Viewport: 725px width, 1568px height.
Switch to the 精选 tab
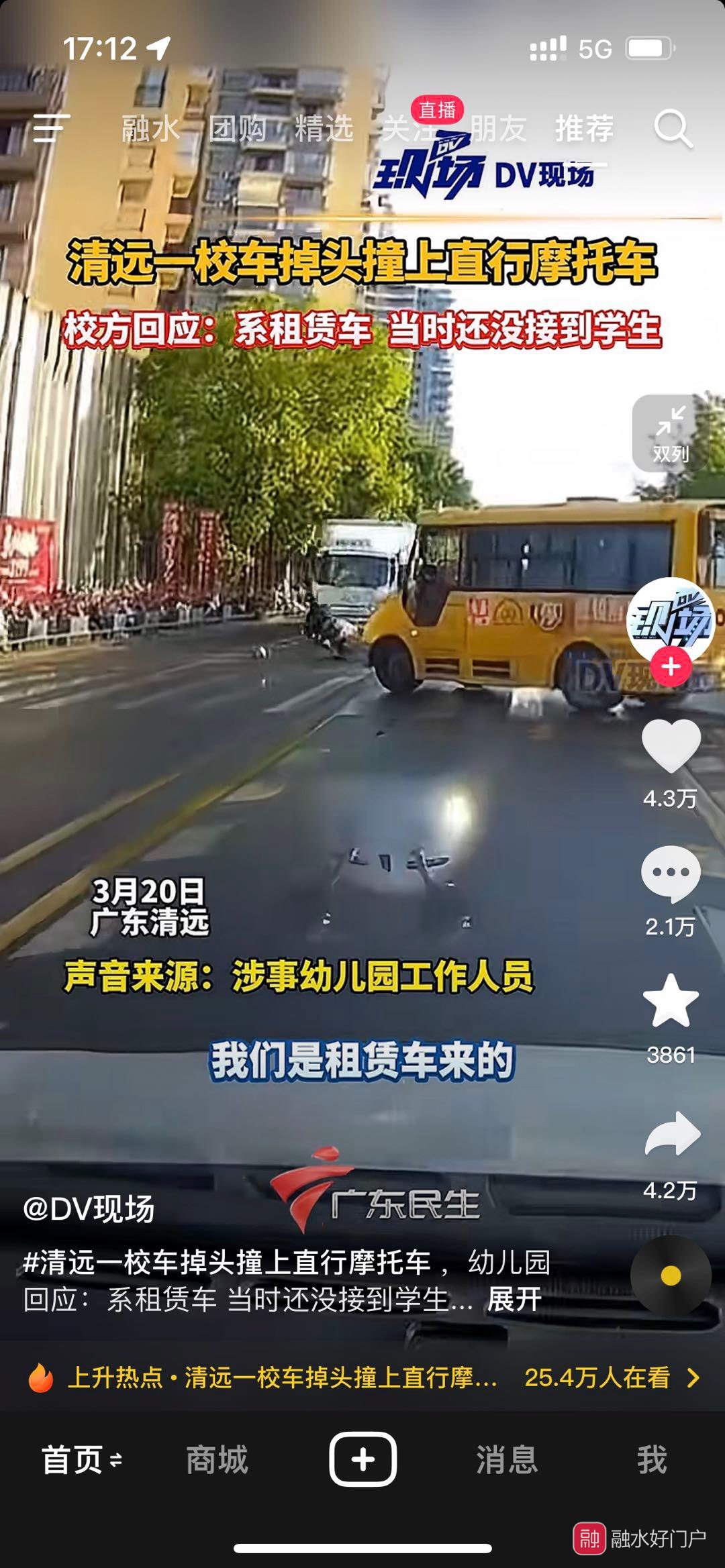coord(324,129)
